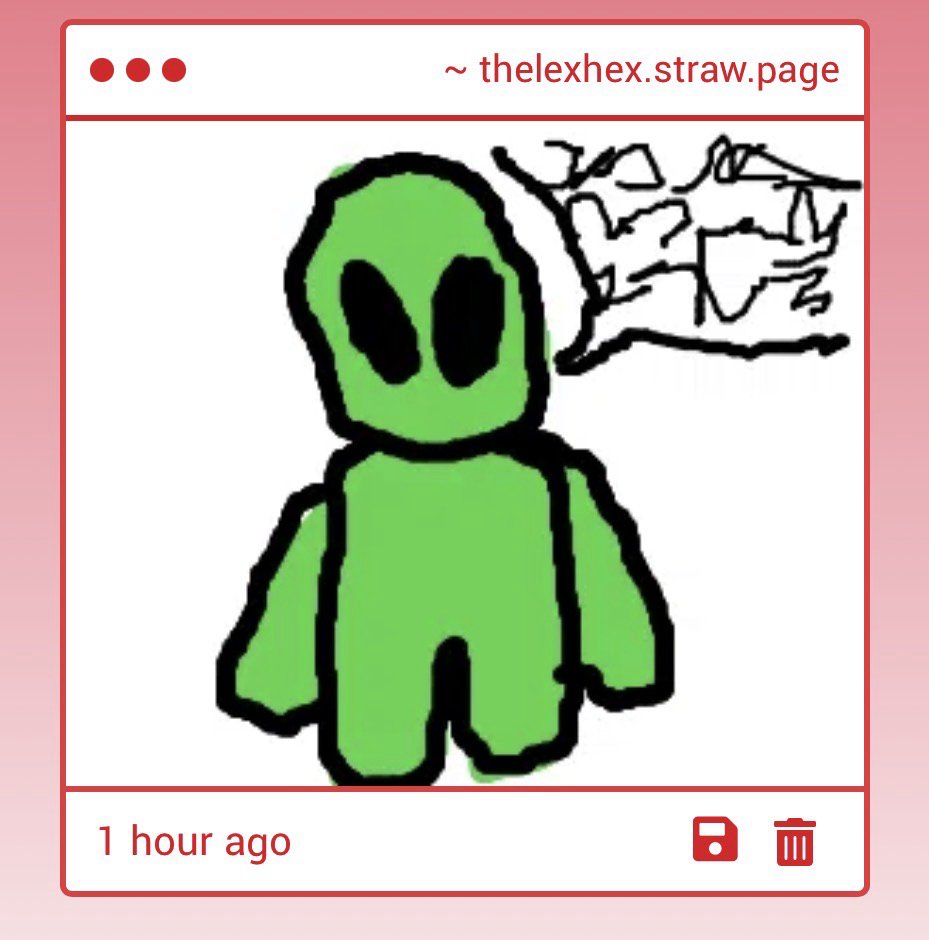929x940 pixels.
Task: Save the alien drawing
Action: pos(715,840)
